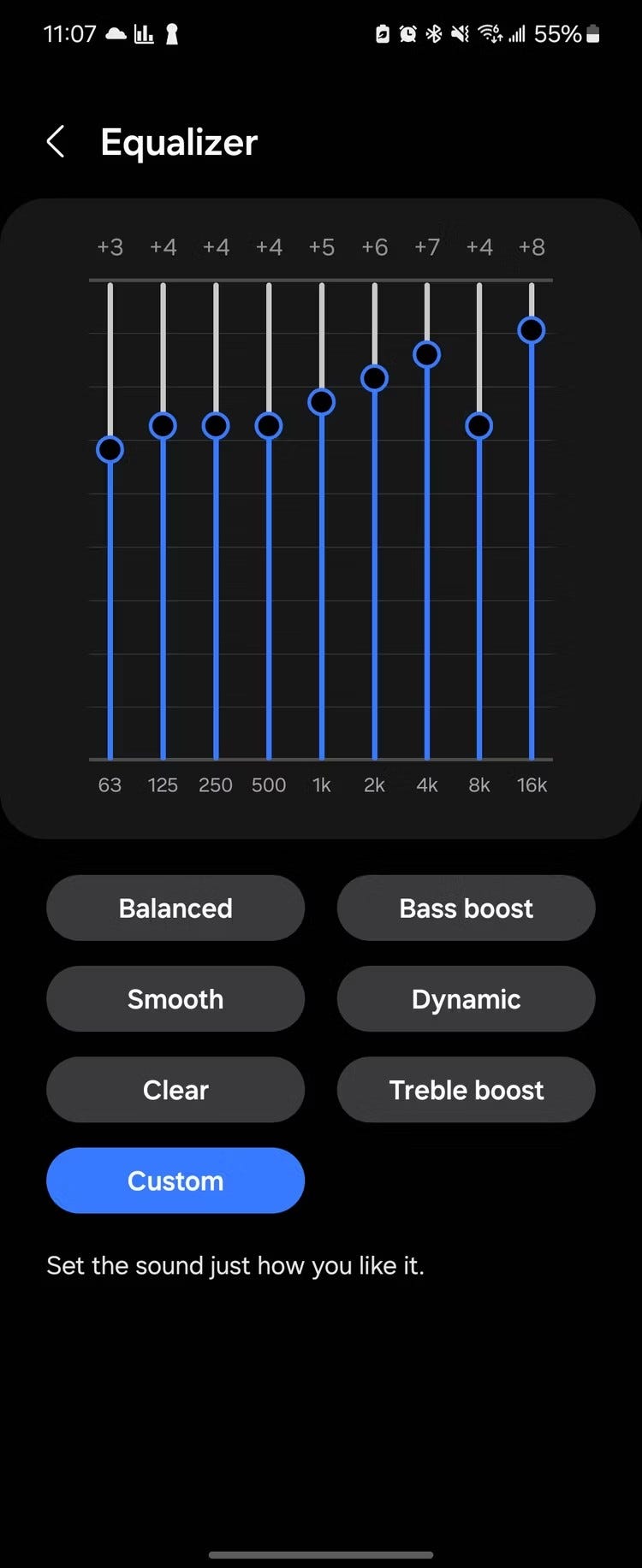Click the Wi-Fi signal icon
This screenshot has width=642, height=1568.
click(x=490, y=33)
